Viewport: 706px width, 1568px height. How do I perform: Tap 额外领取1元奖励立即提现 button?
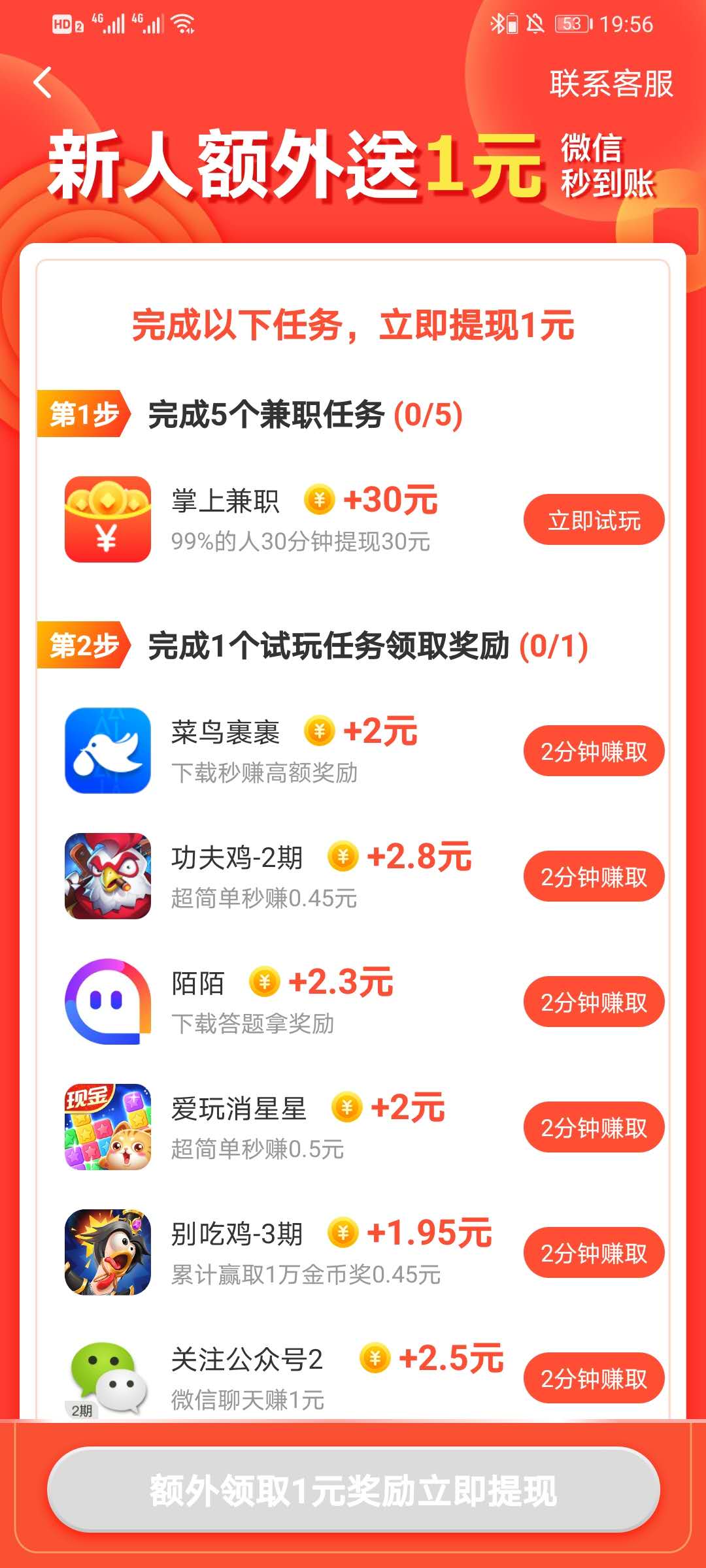point(353,1491)
